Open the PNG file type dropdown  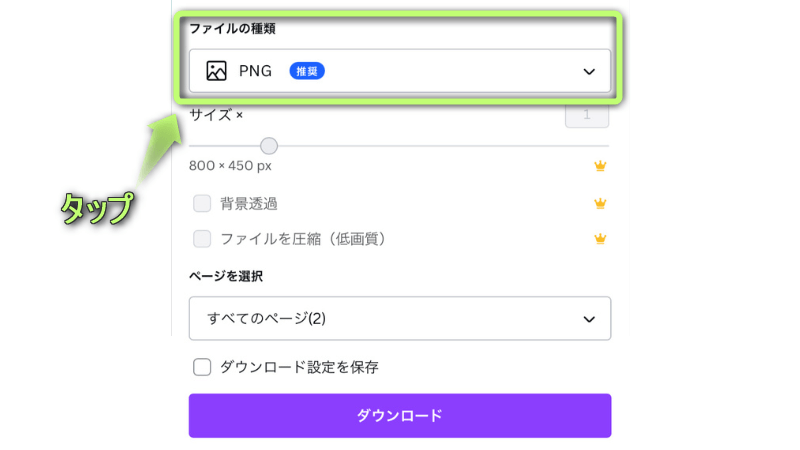[x=399, y=71]
